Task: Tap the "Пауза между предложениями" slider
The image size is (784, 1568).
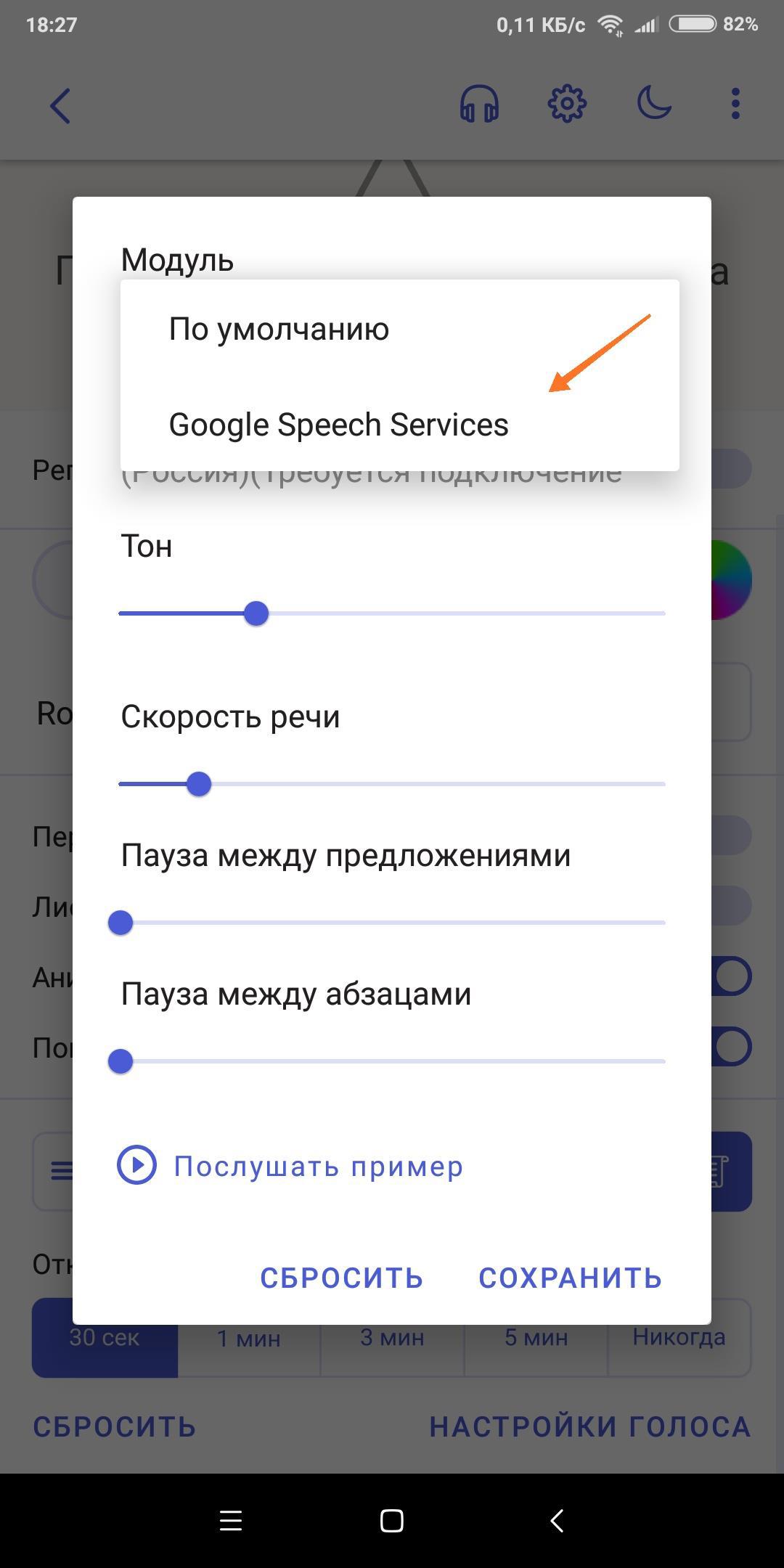Action: [392, 923]
